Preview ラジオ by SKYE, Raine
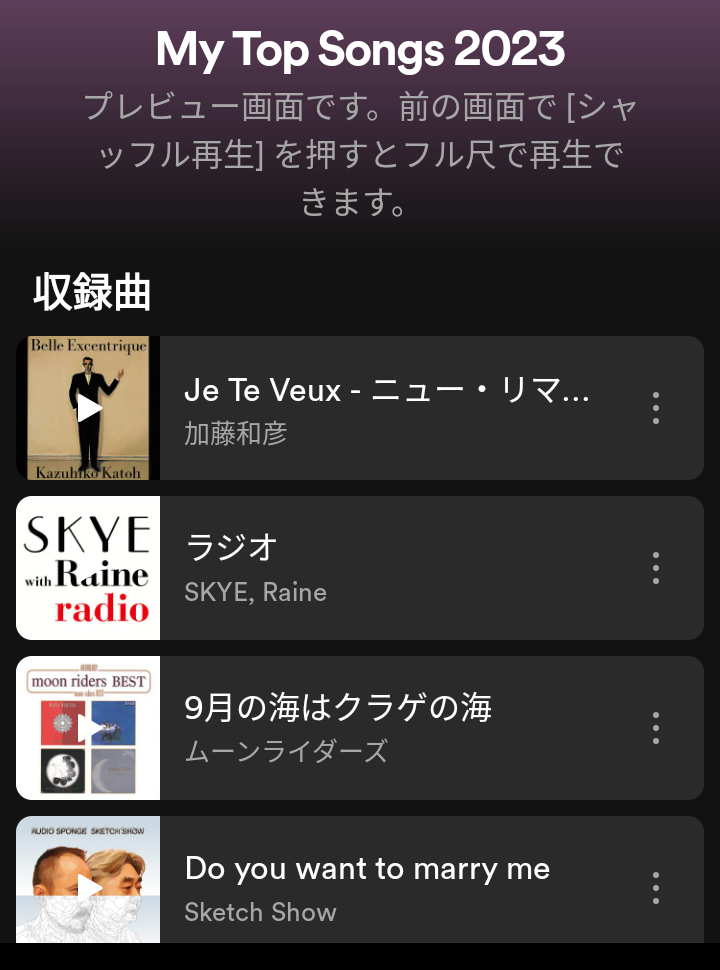The height and width of the screenshot is (970, 720). pyautogui.click(x=89, y=568)
